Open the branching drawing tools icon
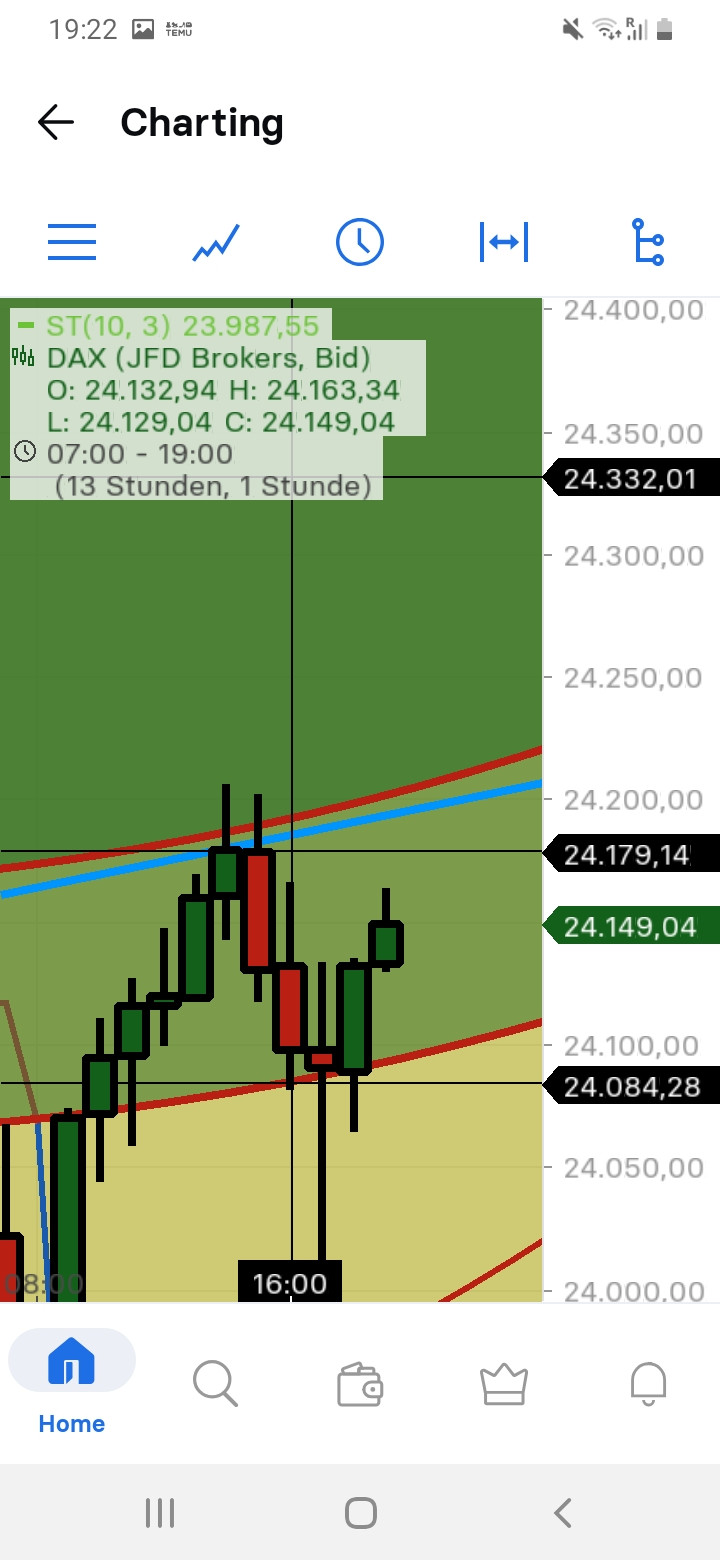The image size is (720, 1560). pyautogui.click(x=649, y=242)
